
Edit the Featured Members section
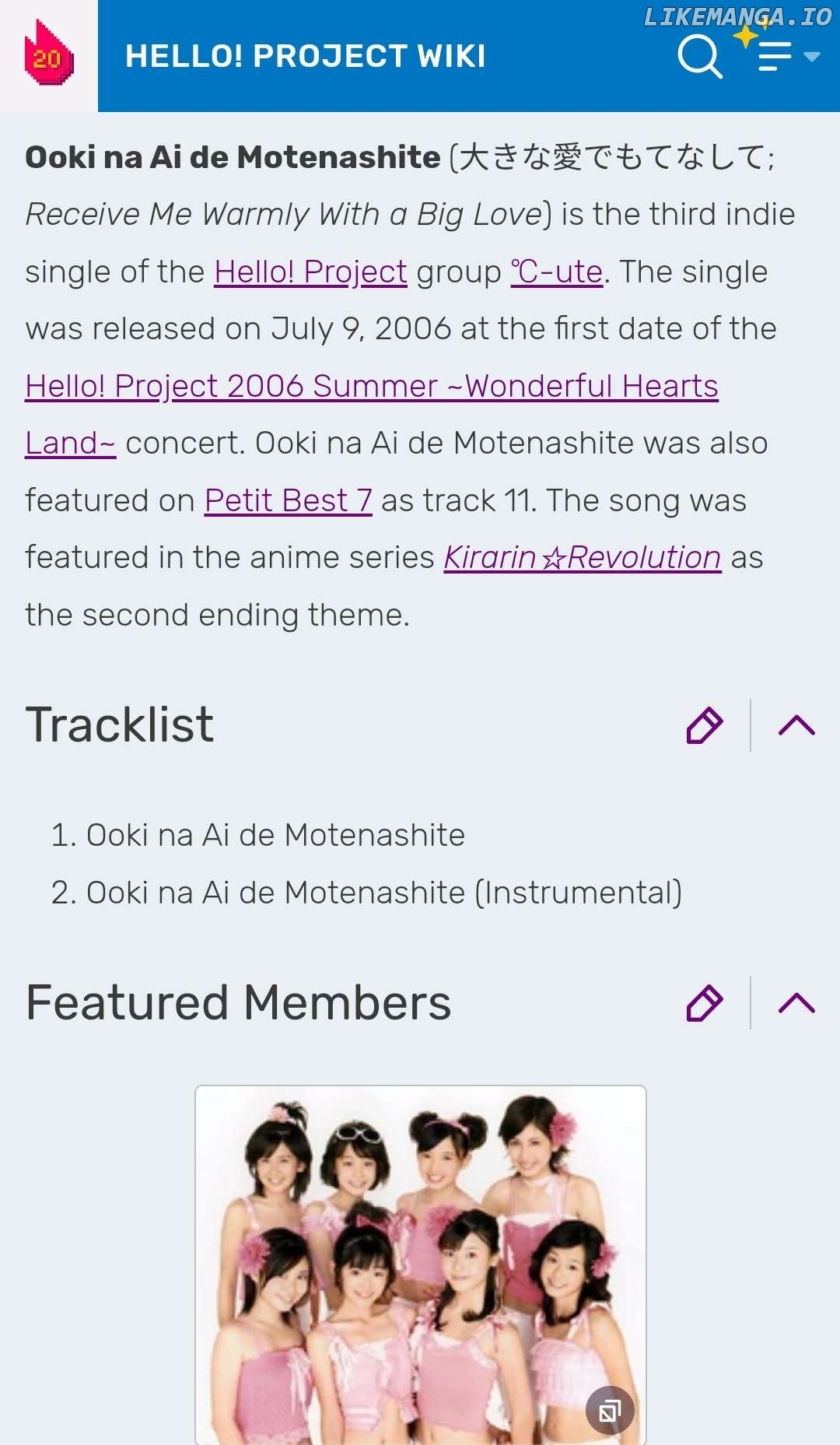[705, 1002]
